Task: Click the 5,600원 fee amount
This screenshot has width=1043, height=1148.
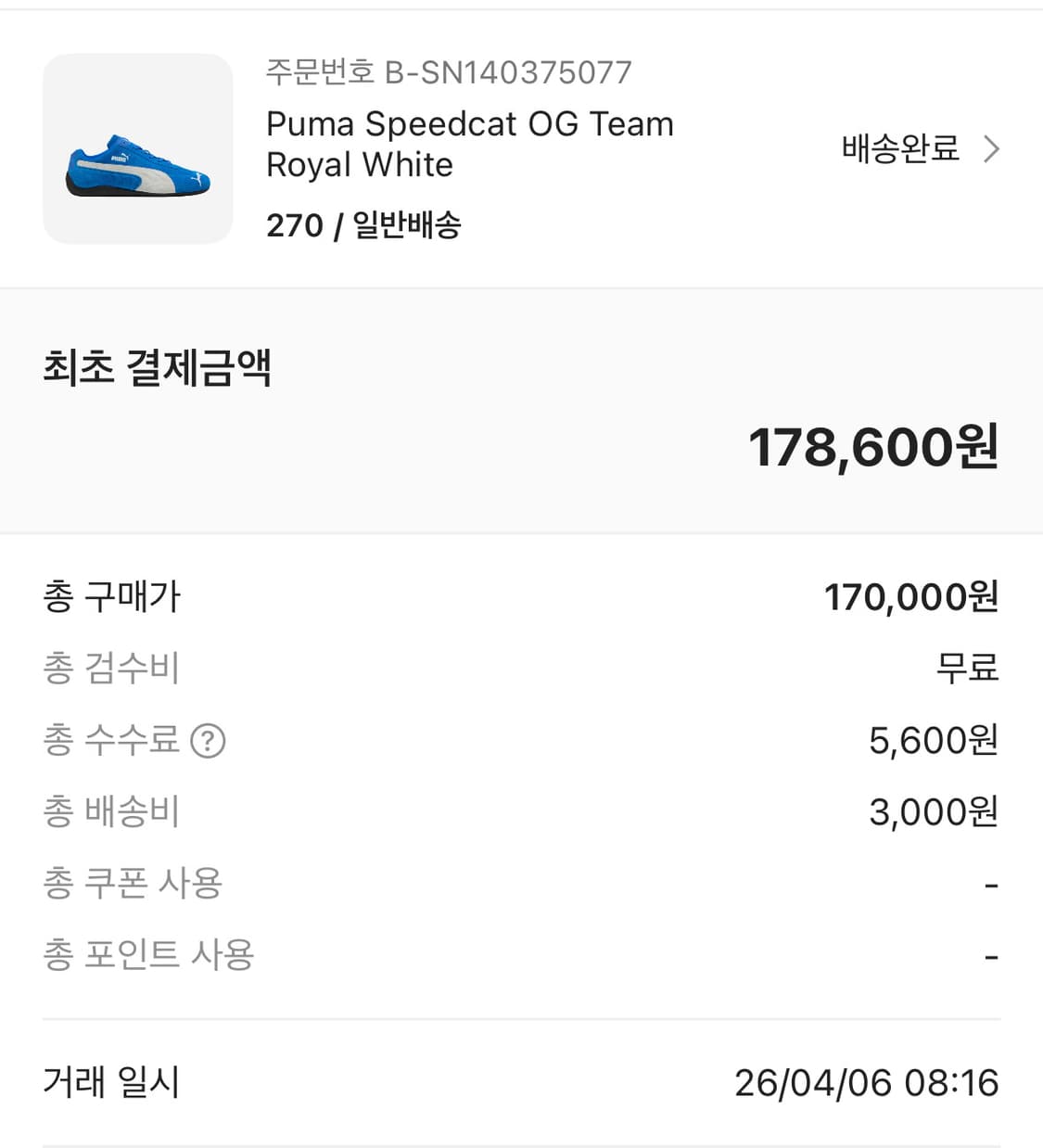Action: [x=930, y=740]
